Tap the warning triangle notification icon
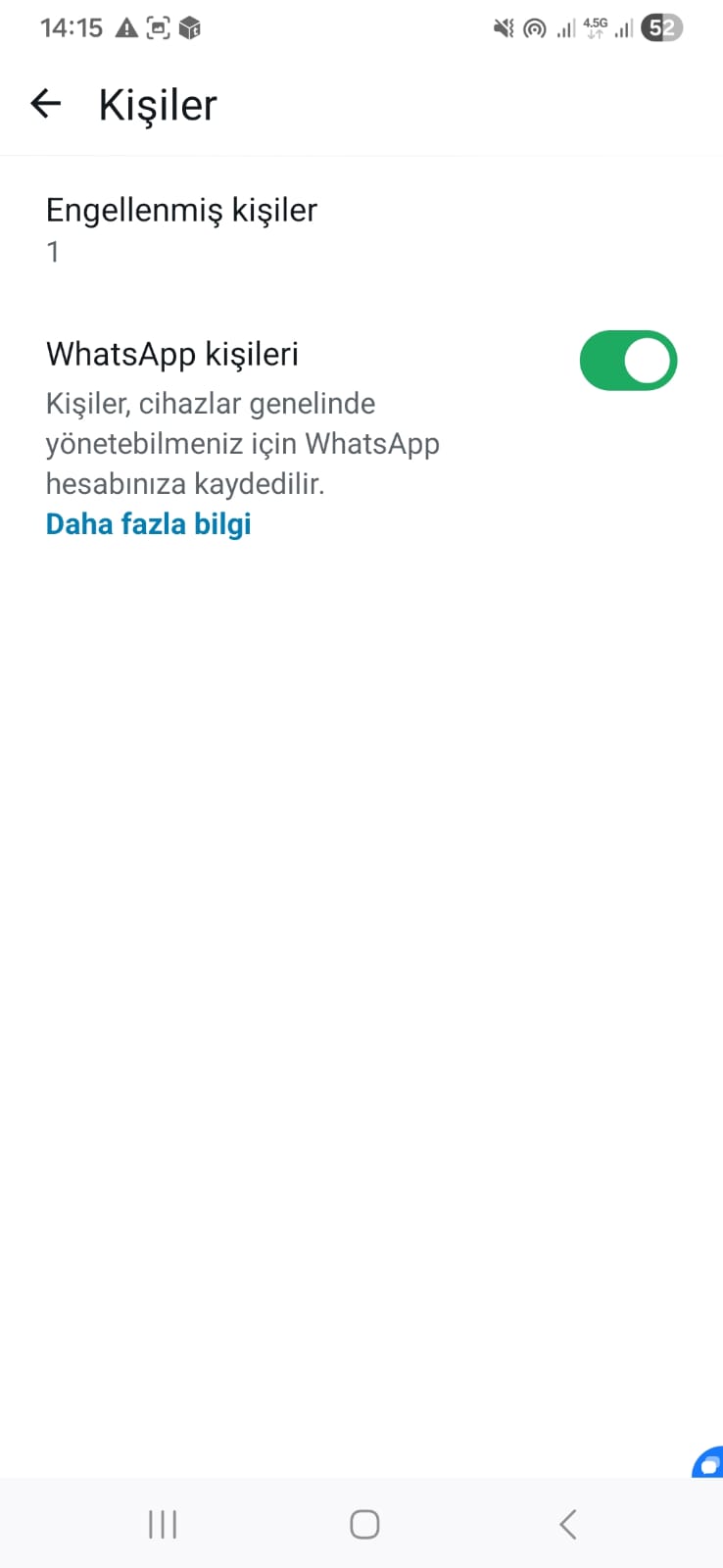Image resolution: width=723 pixels, height=1568 pixels. point(125,27)
